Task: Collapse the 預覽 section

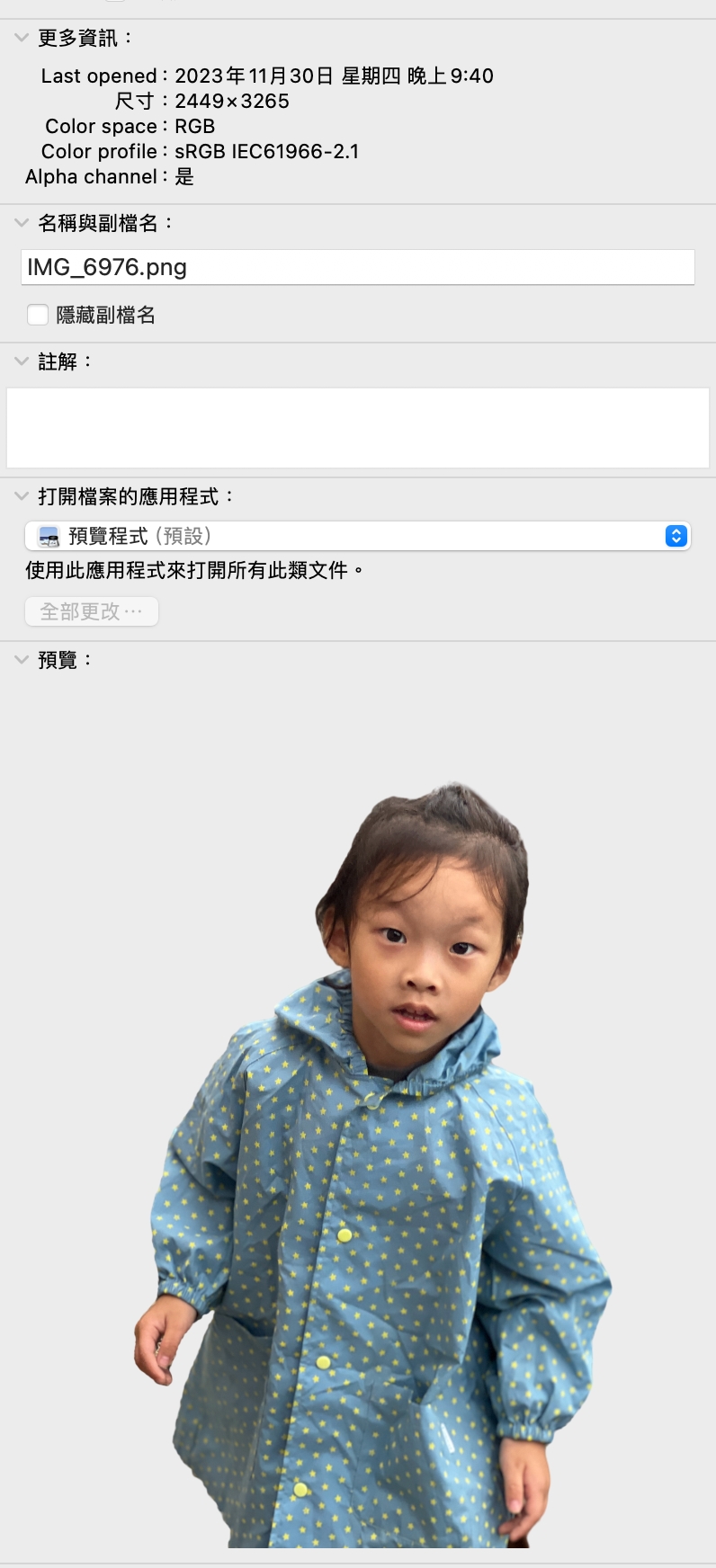Action: [22, 660]
